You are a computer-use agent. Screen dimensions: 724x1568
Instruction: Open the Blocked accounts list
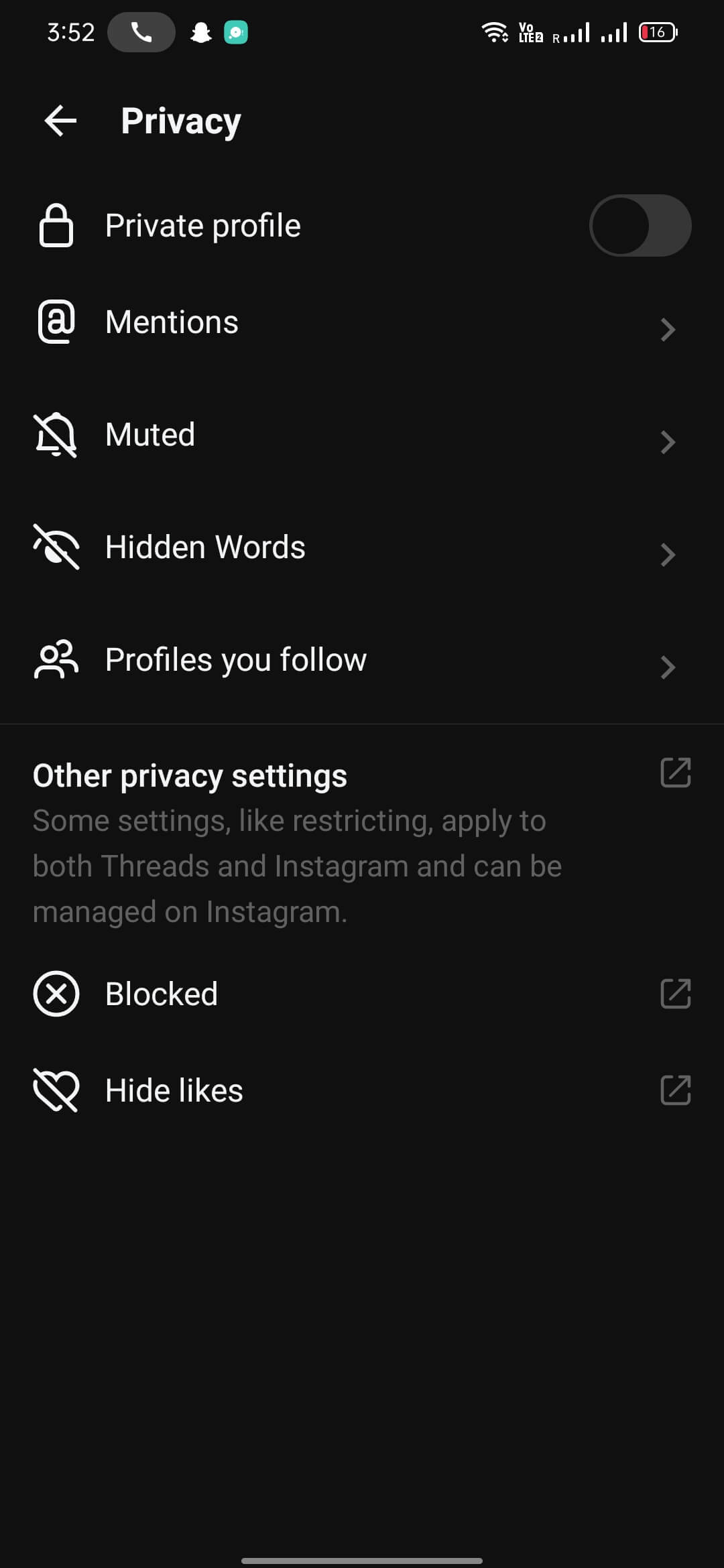[x=362, y=994]
